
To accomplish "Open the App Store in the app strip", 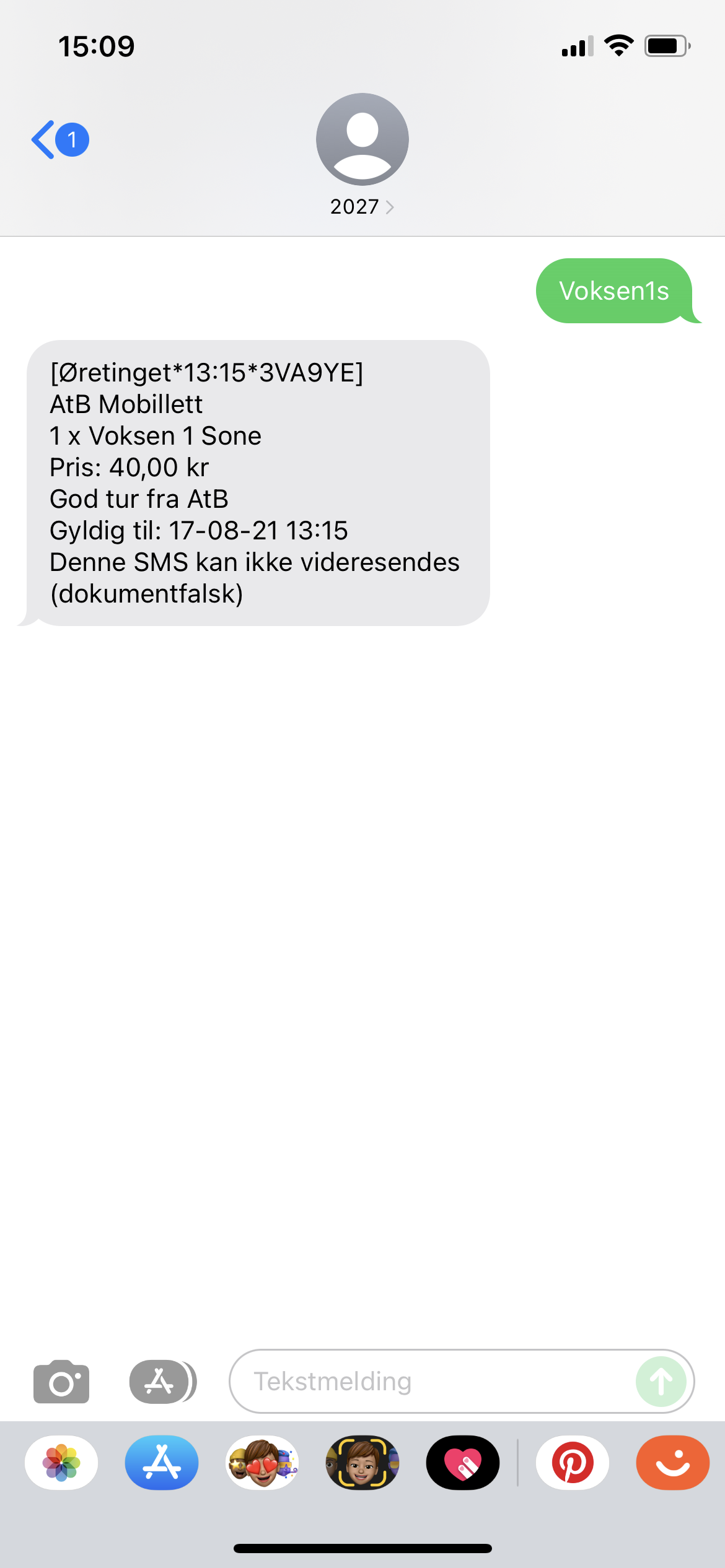I will coord(162,1463).
